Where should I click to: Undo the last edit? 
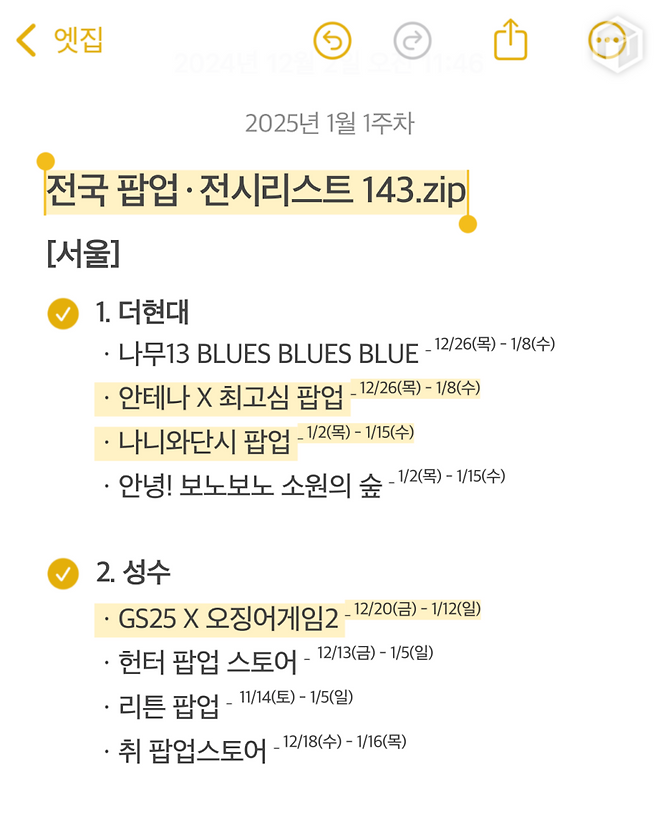333,41
